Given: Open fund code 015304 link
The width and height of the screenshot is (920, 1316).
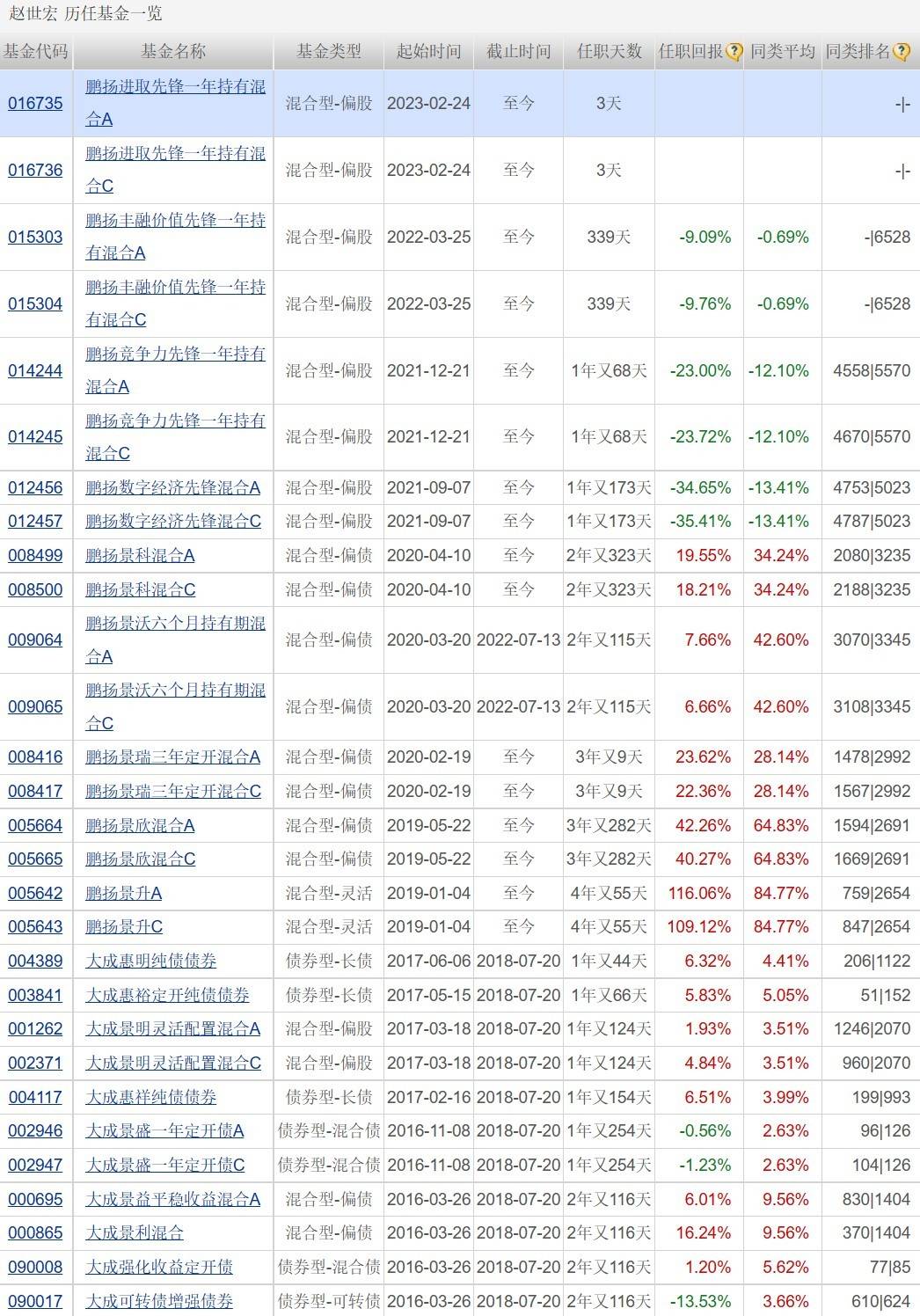Looking at the screenshot, I should pyautogui.click(x=35, y=303).
